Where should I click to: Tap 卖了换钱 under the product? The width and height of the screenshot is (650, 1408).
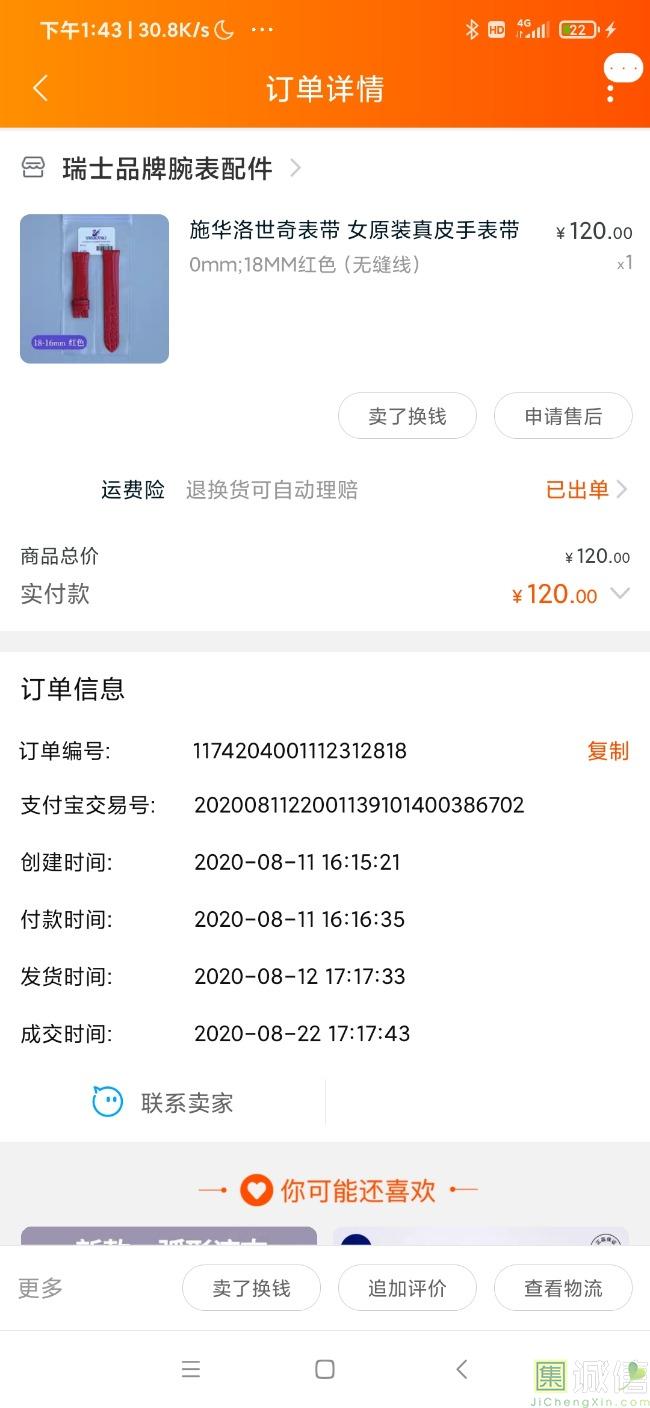[407, 416]
